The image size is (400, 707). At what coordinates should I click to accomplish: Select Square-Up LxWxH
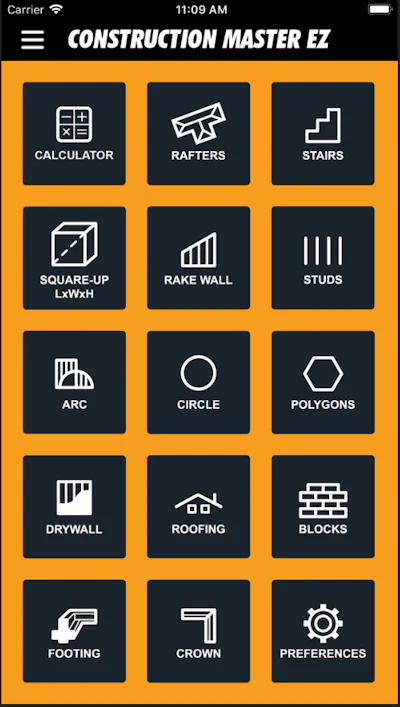(x=74, y=258)
